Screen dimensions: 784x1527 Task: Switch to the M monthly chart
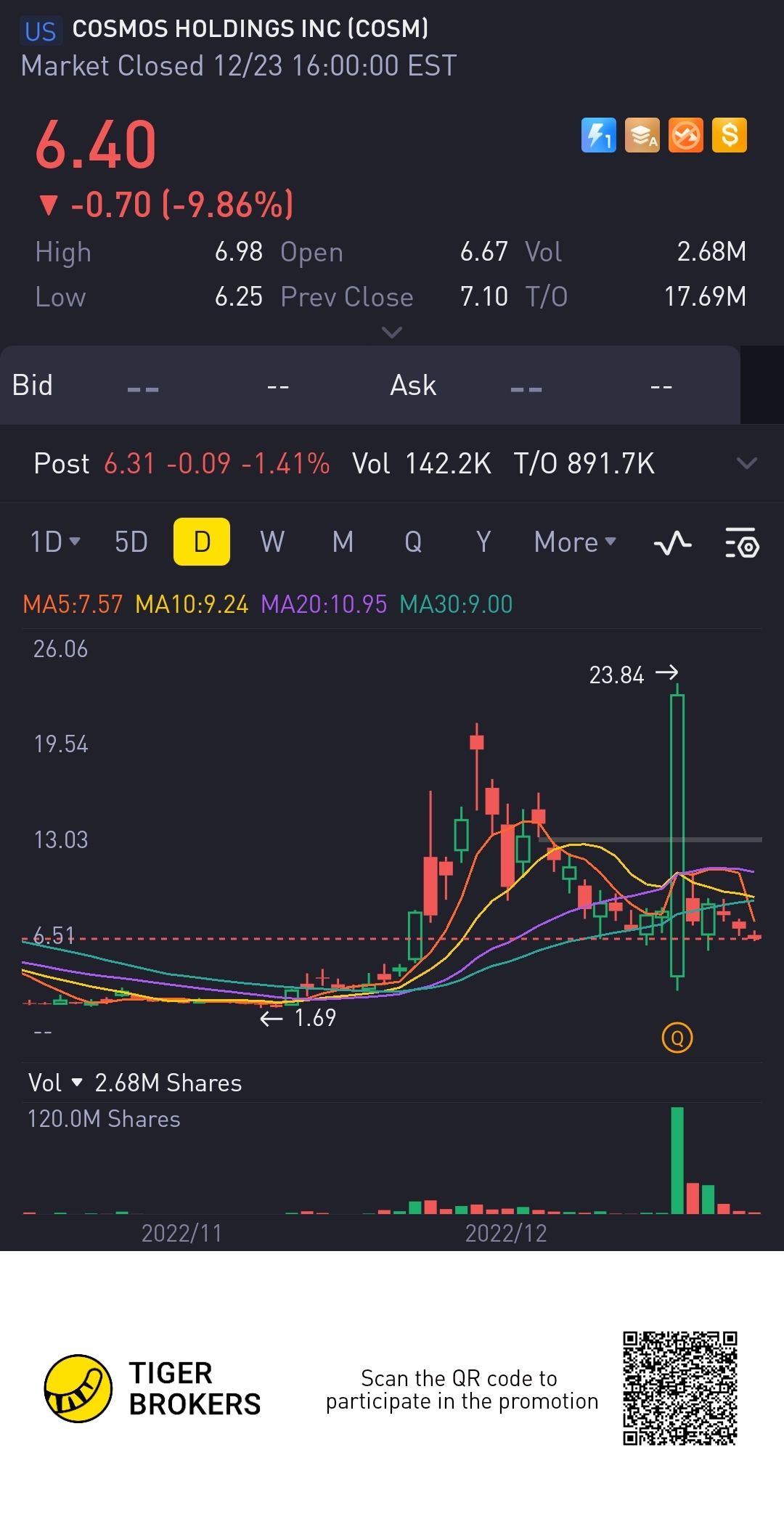343,542
